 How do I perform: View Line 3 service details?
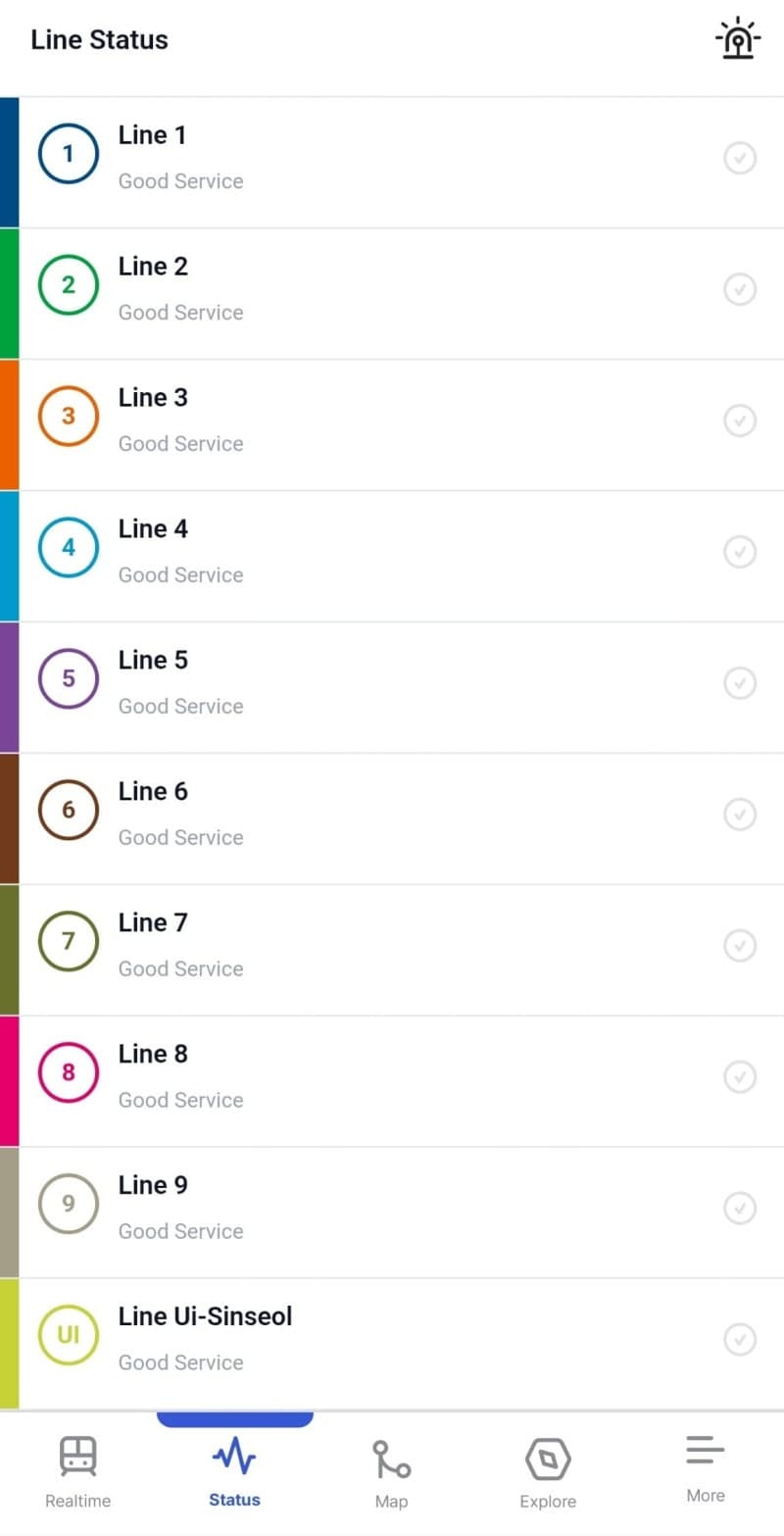click(x=392, y=424)
